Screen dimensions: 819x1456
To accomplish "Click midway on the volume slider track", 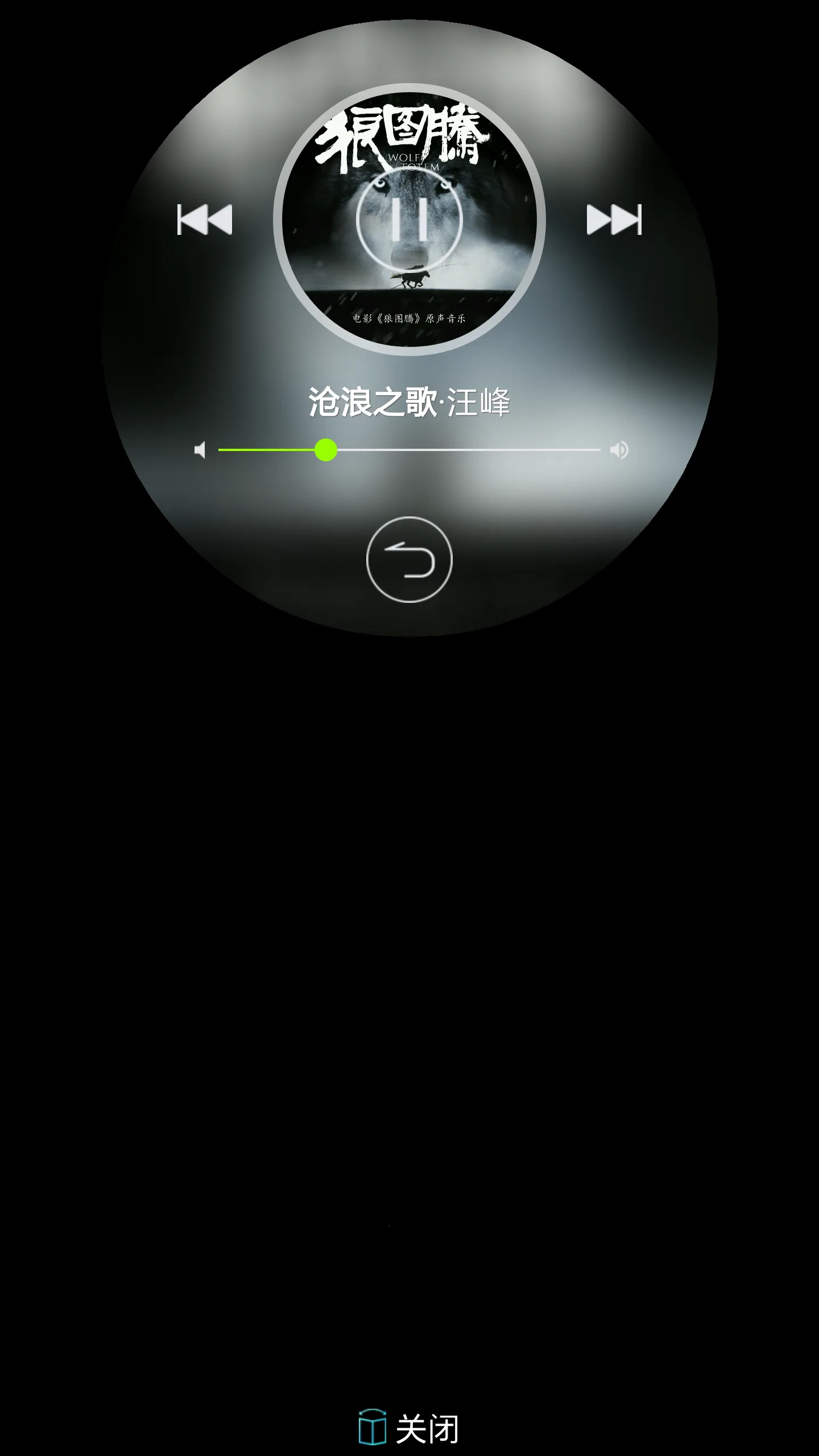I will click(x=409, y=449).
